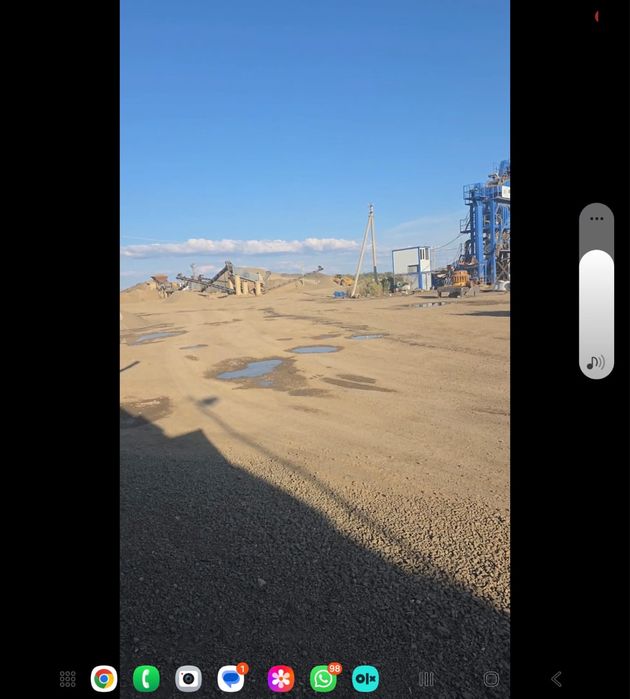Open the volume panel's three-dot options

point(596,219)
